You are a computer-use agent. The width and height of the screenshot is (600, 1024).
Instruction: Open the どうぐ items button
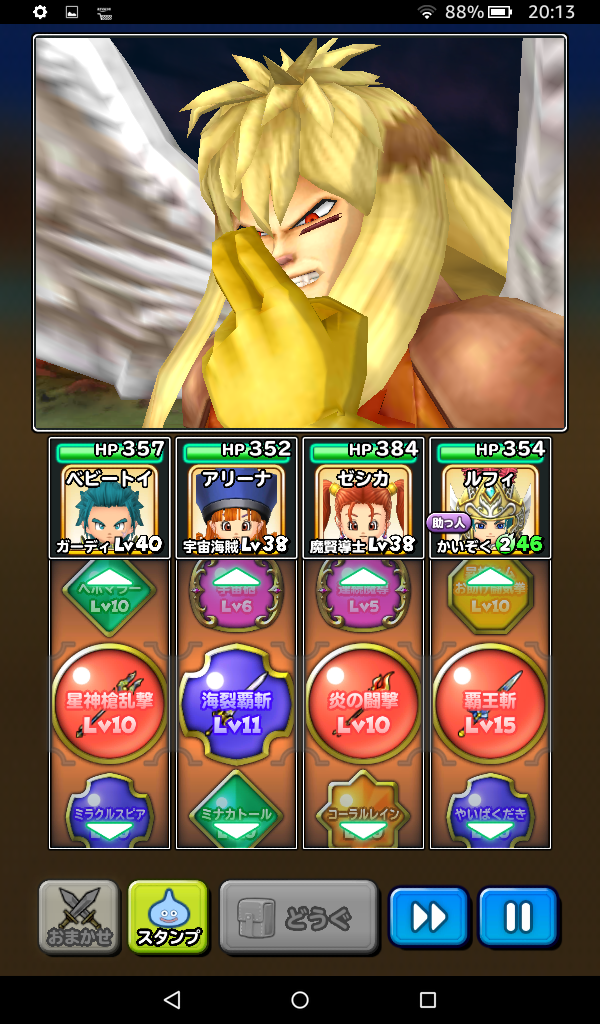(x=299, y=916)
